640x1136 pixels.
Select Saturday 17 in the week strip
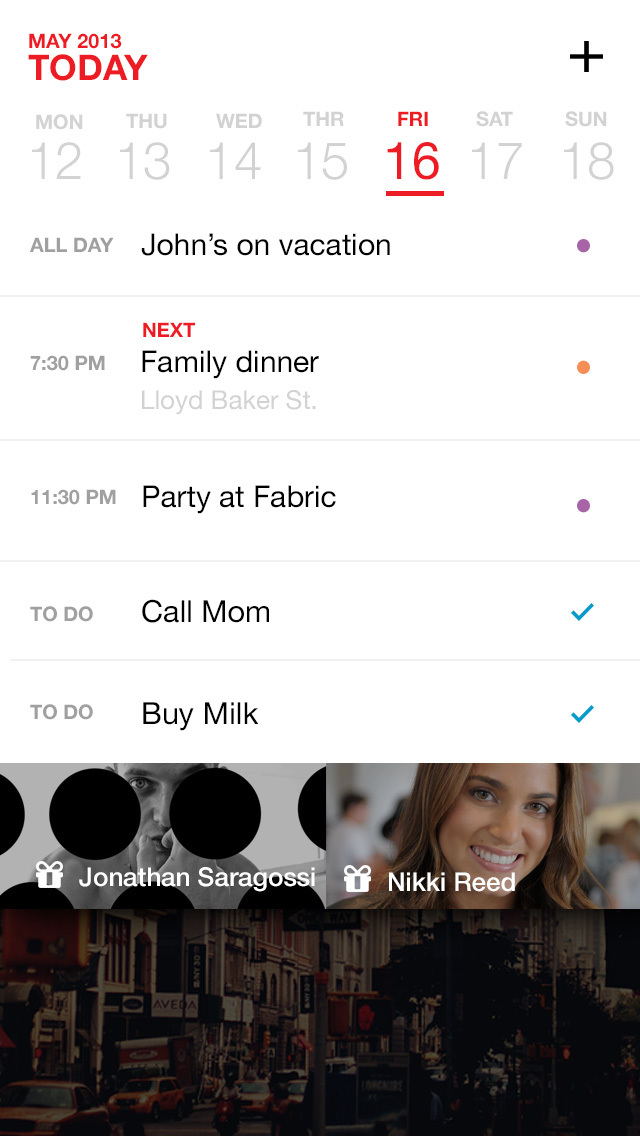[495, 148]
